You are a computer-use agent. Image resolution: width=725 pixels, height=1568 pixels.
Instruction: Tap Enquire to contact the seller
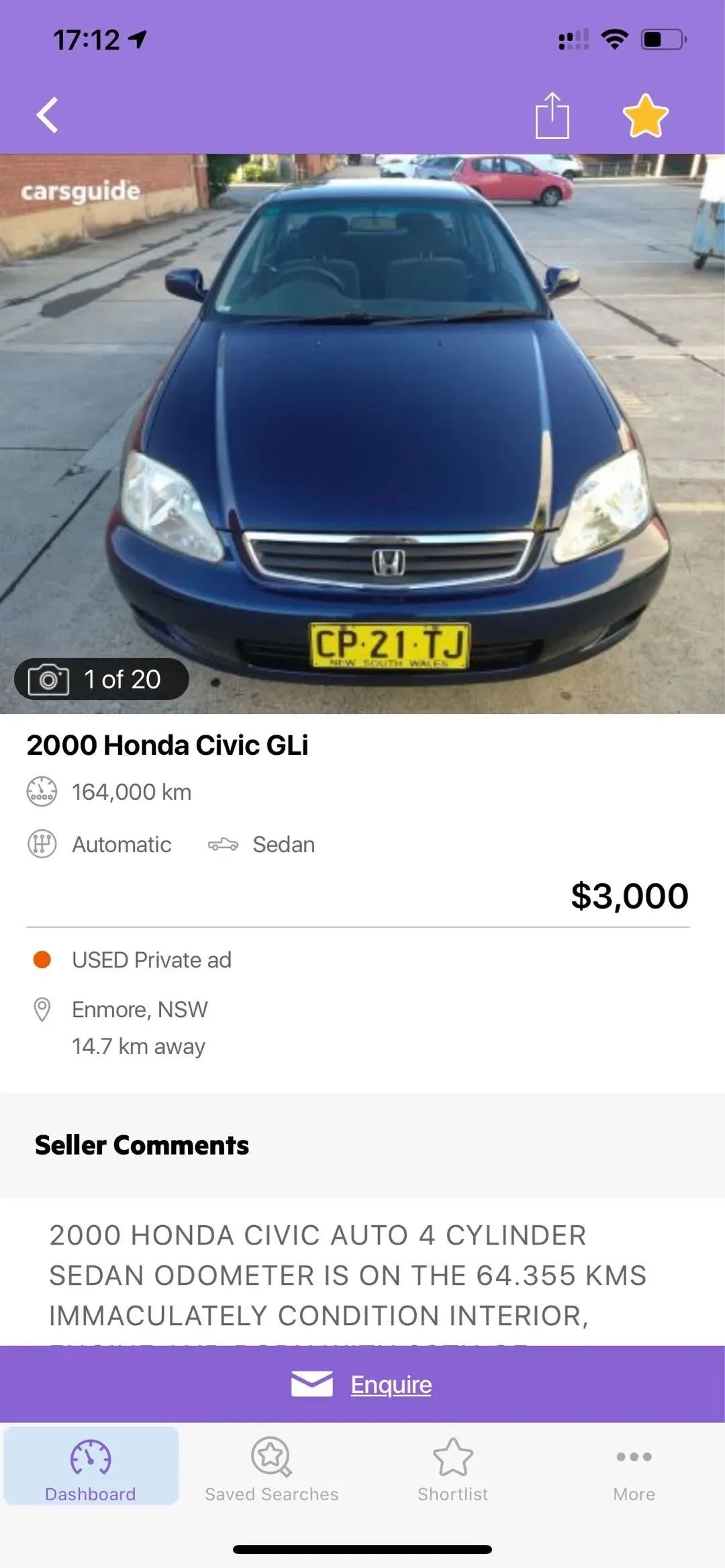(362, 1384)
